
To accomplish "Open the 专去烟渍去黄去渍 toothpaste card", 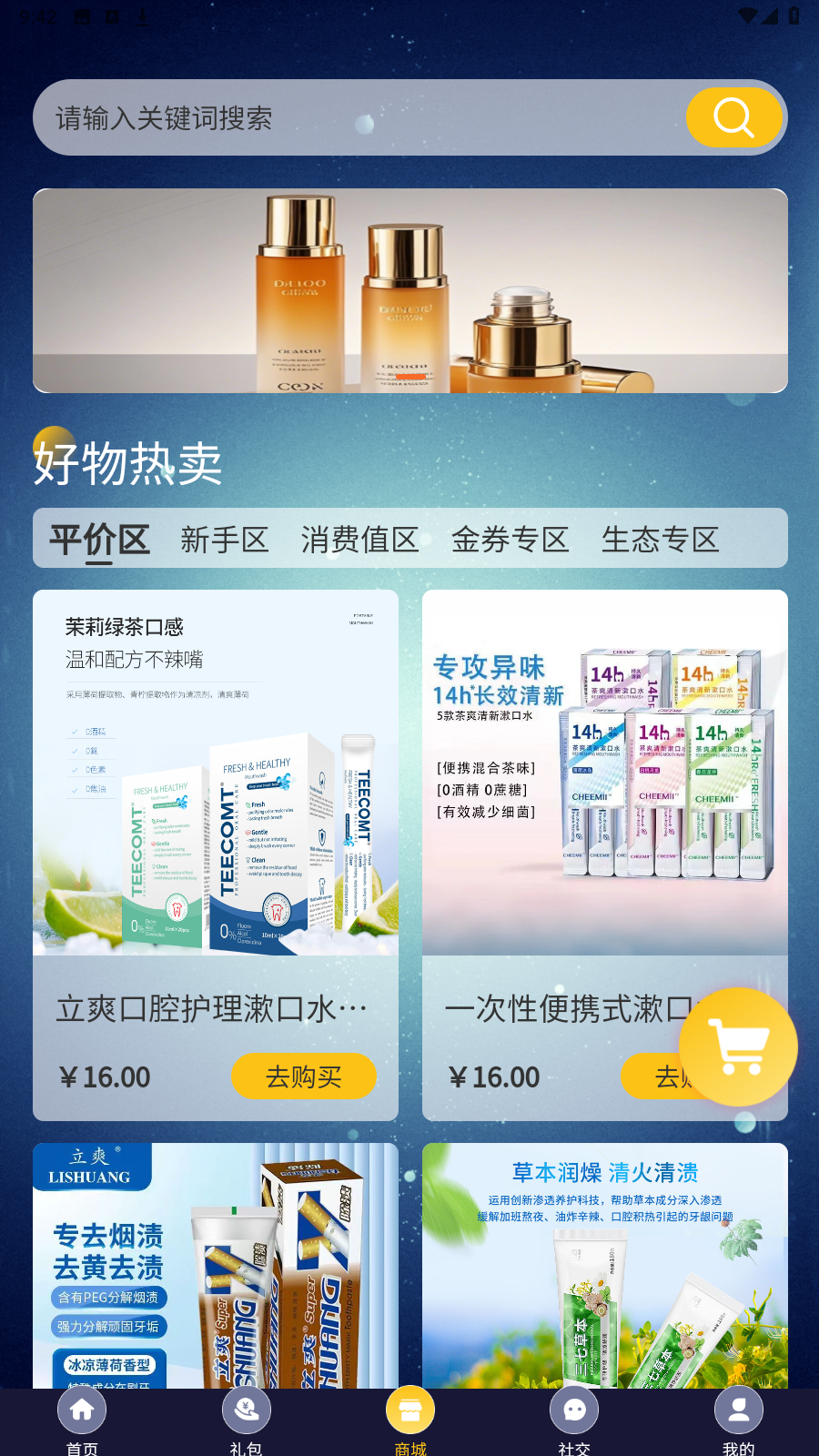I will pyautogui.click(x=215, y=1265).
